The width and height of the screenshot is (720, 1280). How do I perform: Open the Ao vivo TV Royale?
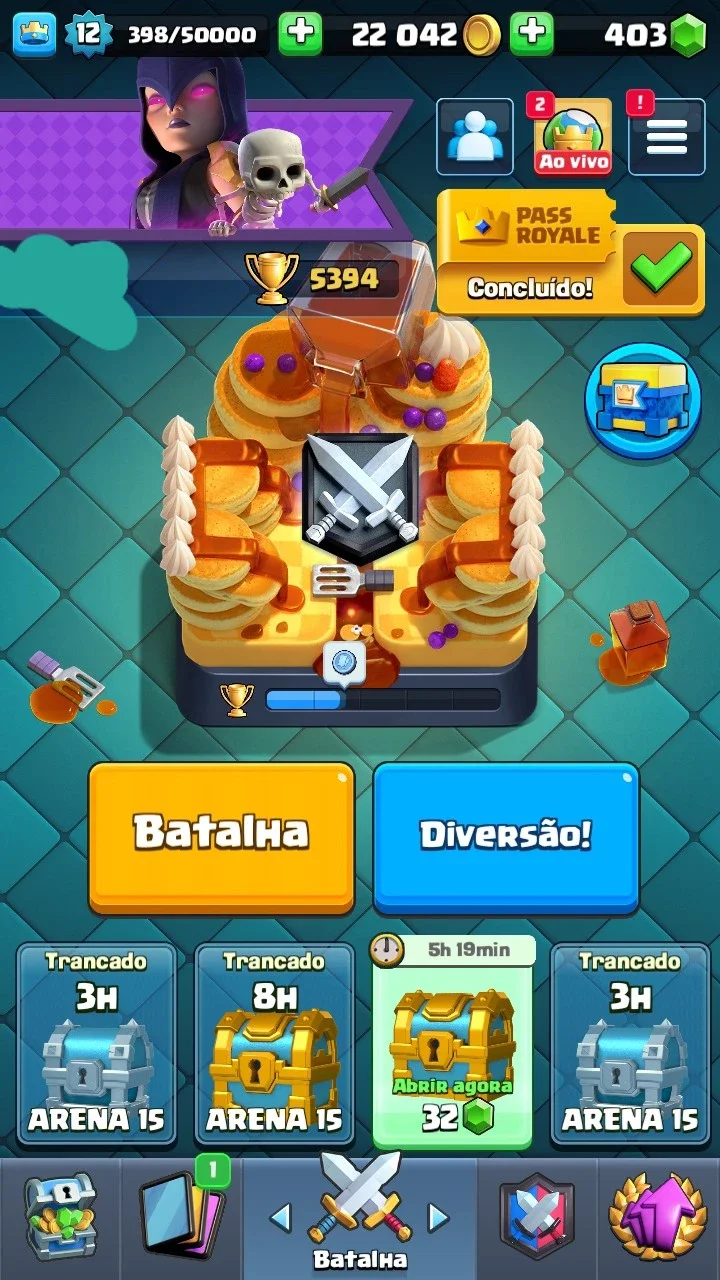click(x=572, y=137)
